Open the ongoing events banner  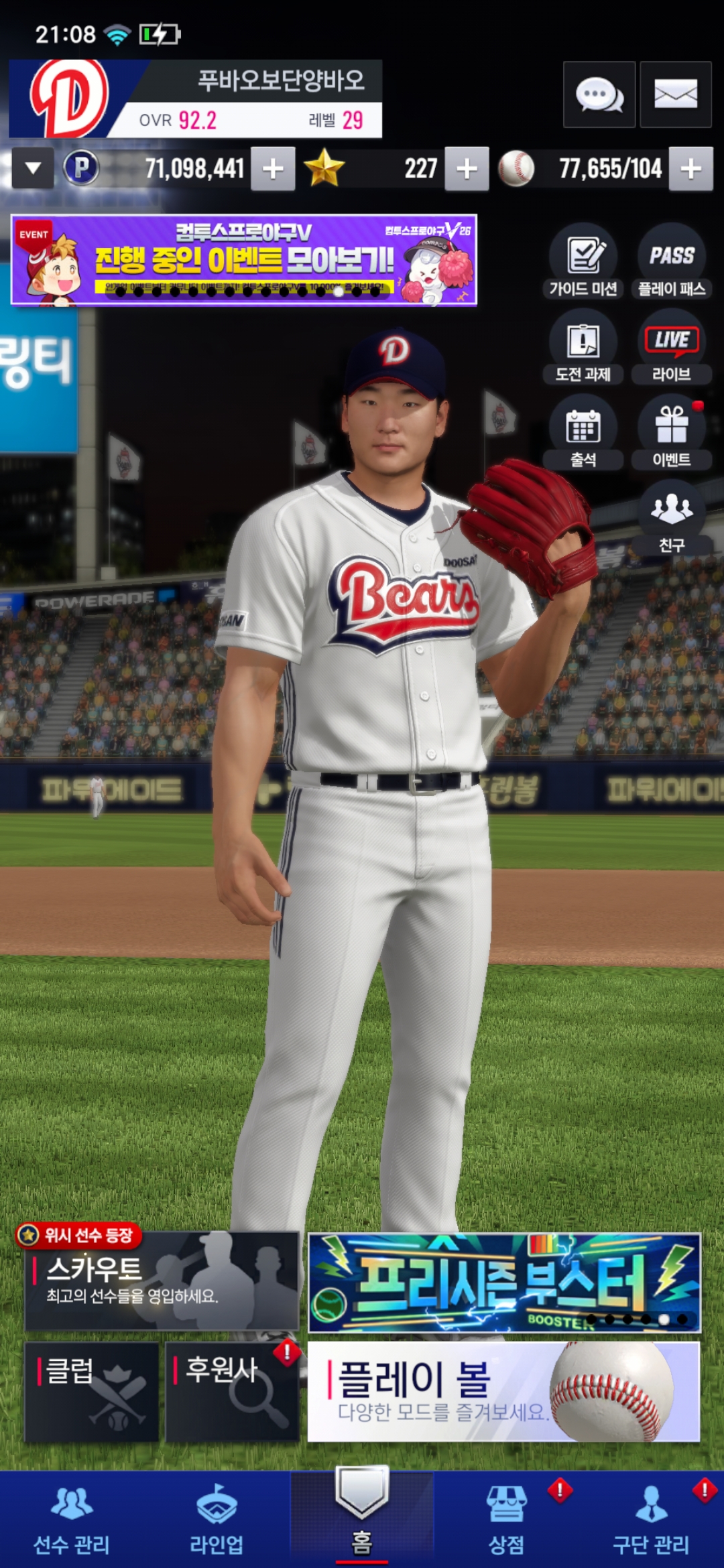(x=243, y=259)
